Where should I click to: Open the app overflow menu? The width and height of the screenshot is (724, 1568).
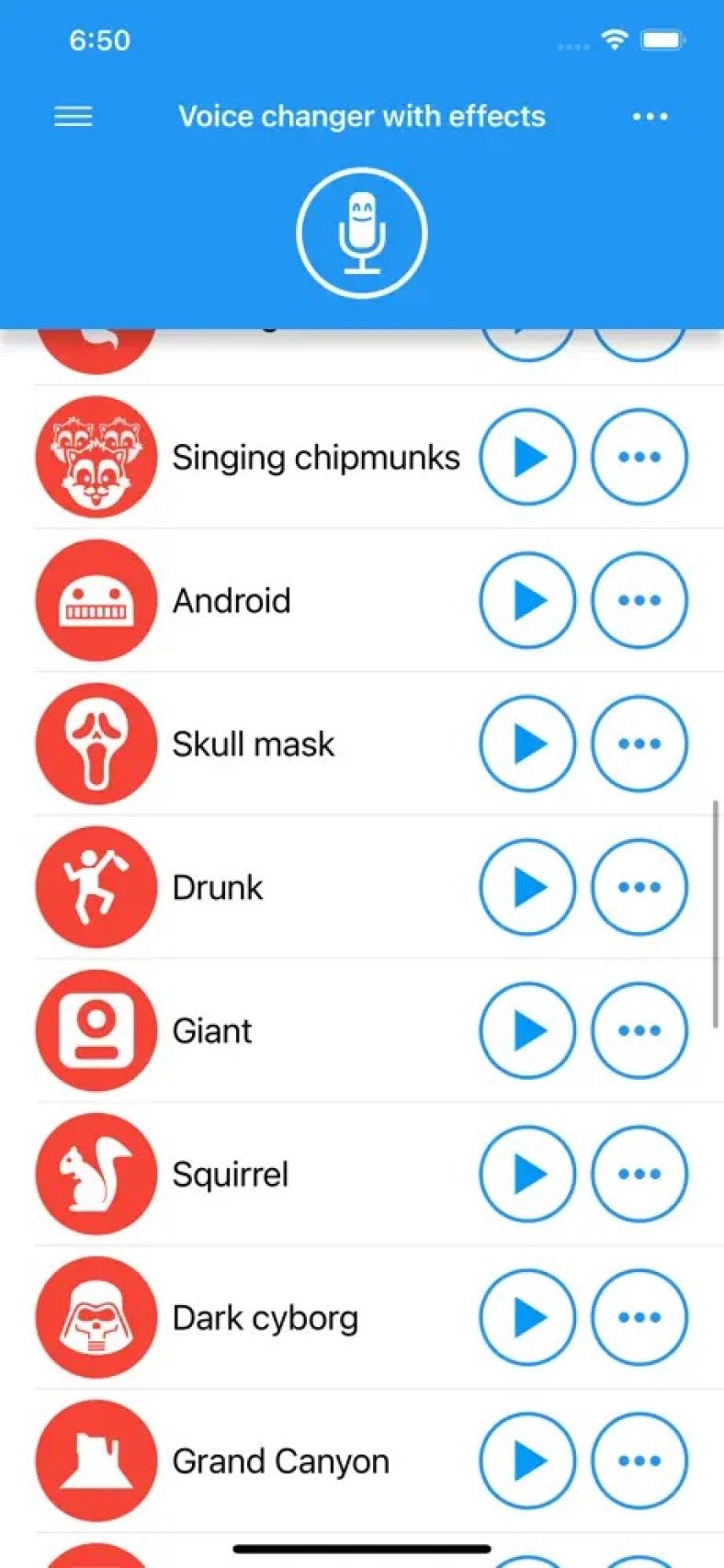coord(650,117)
